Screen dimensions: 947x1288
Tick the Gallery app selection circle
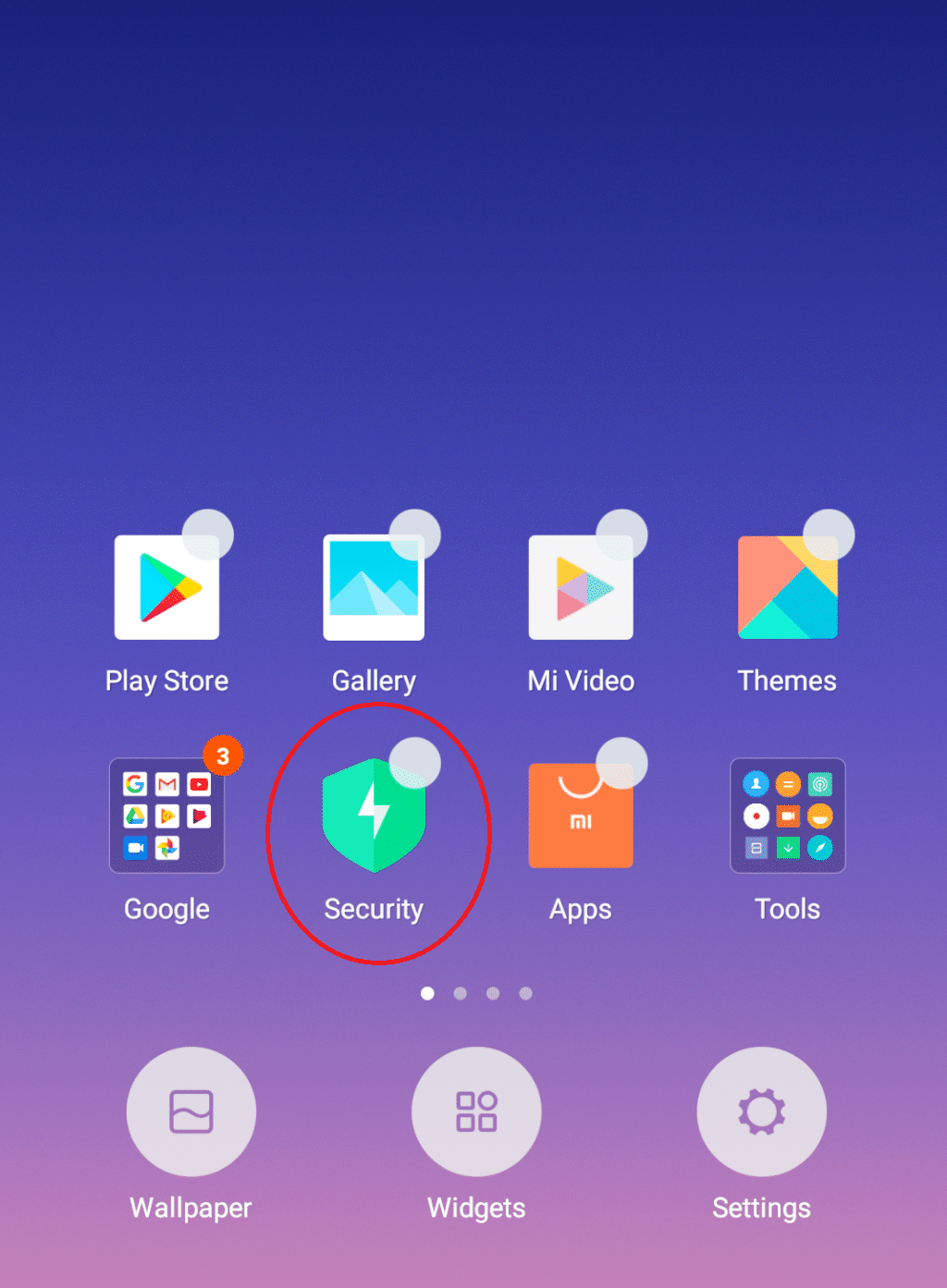click(x=415, y=534)
